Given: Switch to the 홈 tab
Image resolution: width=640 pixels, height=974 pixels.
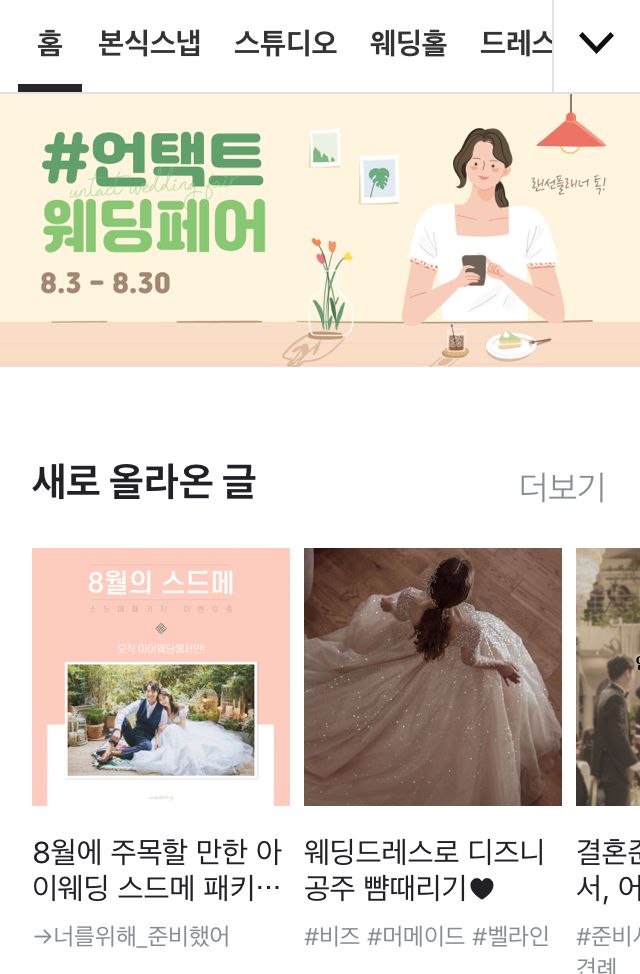Looking at the screenshot, I should point(49,44).
